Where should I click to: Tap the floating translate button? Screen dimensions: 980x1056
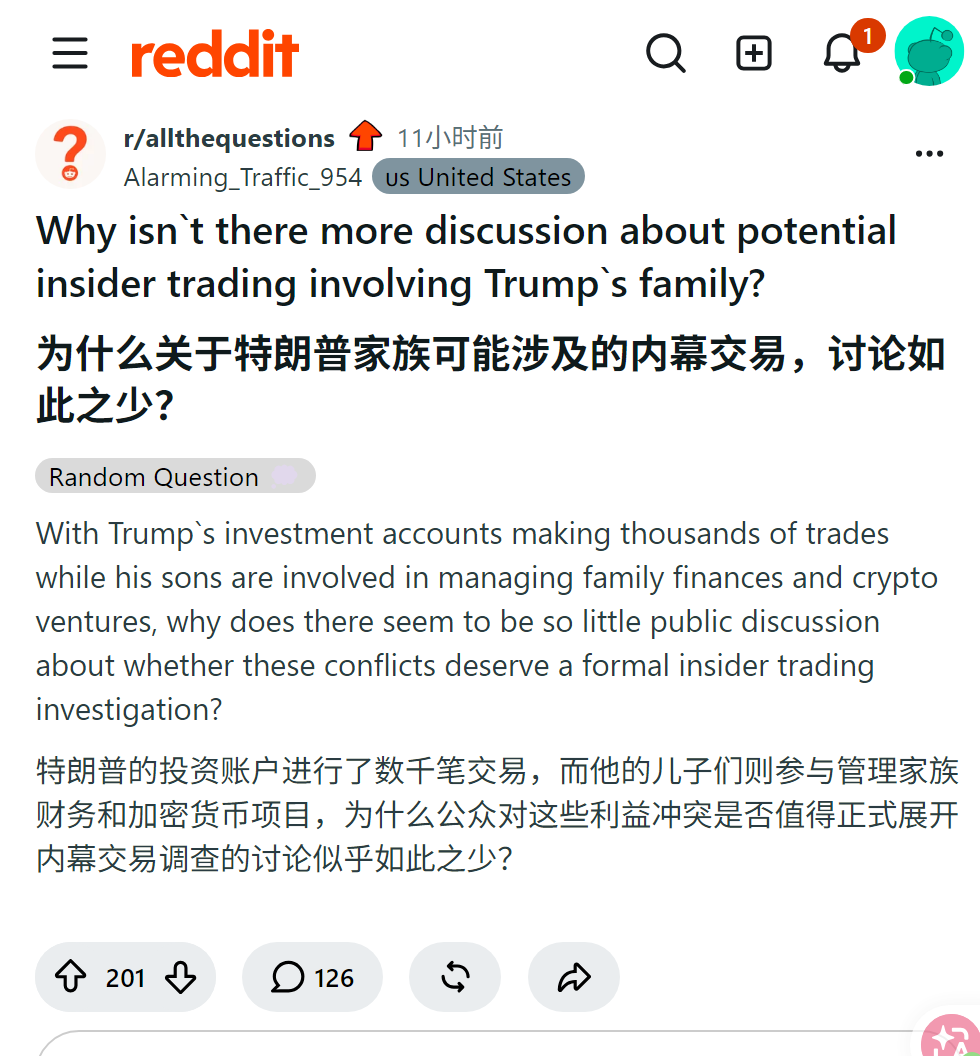[951, 1037]
